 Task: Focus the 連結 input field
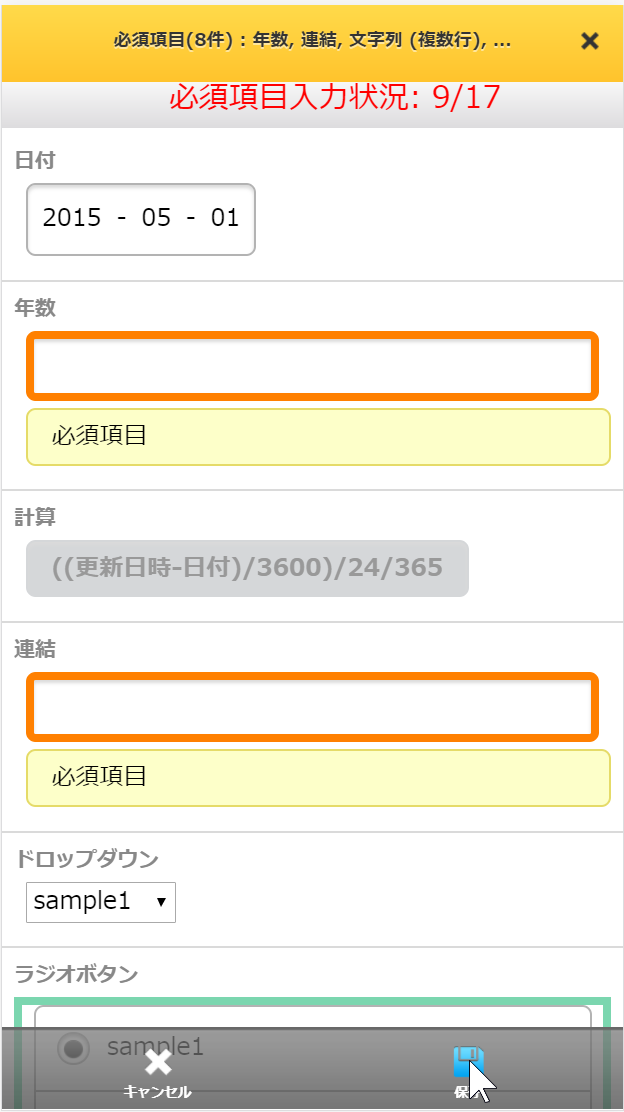pos(312,707)
